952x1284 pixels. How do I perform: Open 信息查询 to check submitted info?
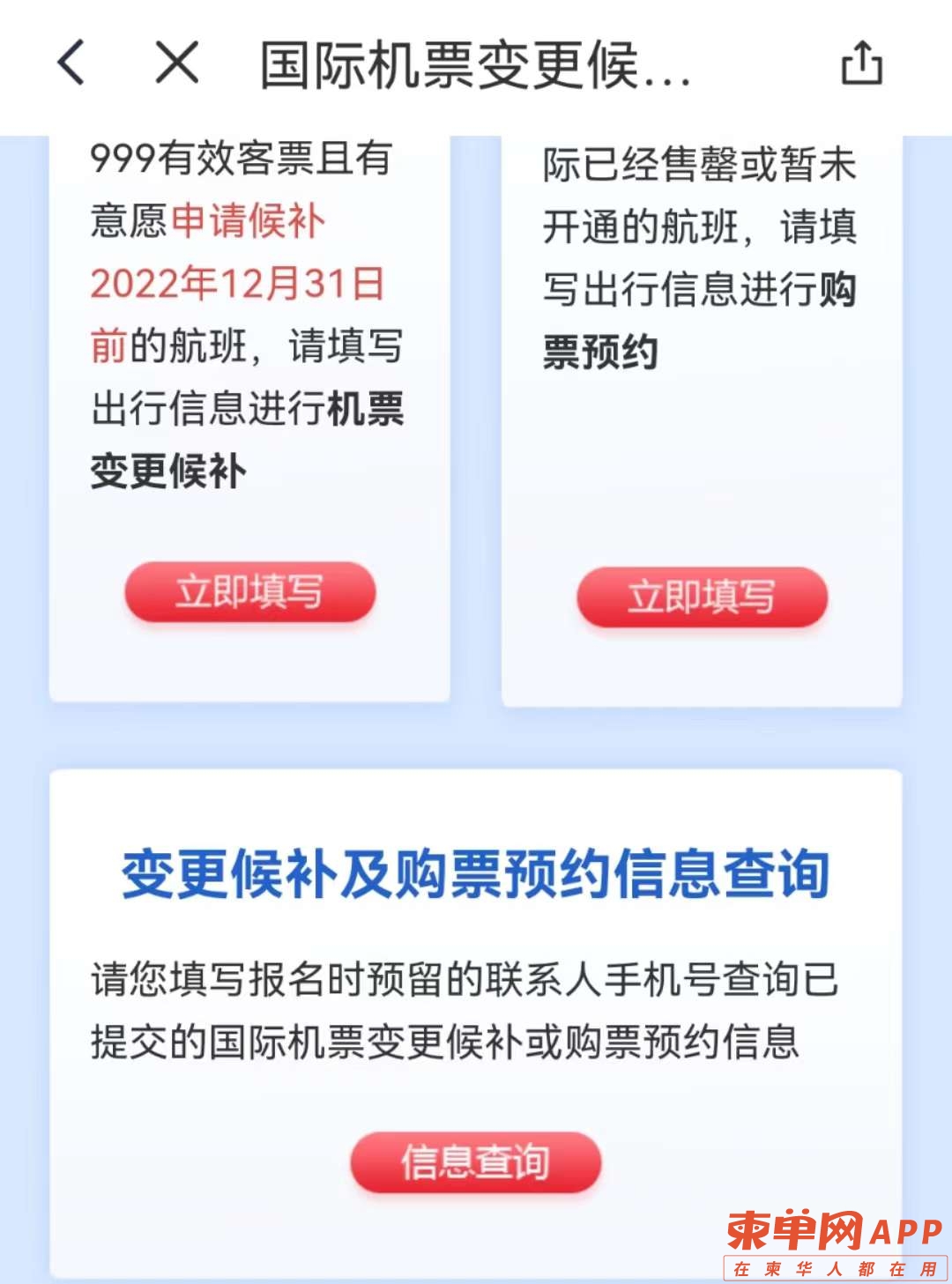point(475,1162)
